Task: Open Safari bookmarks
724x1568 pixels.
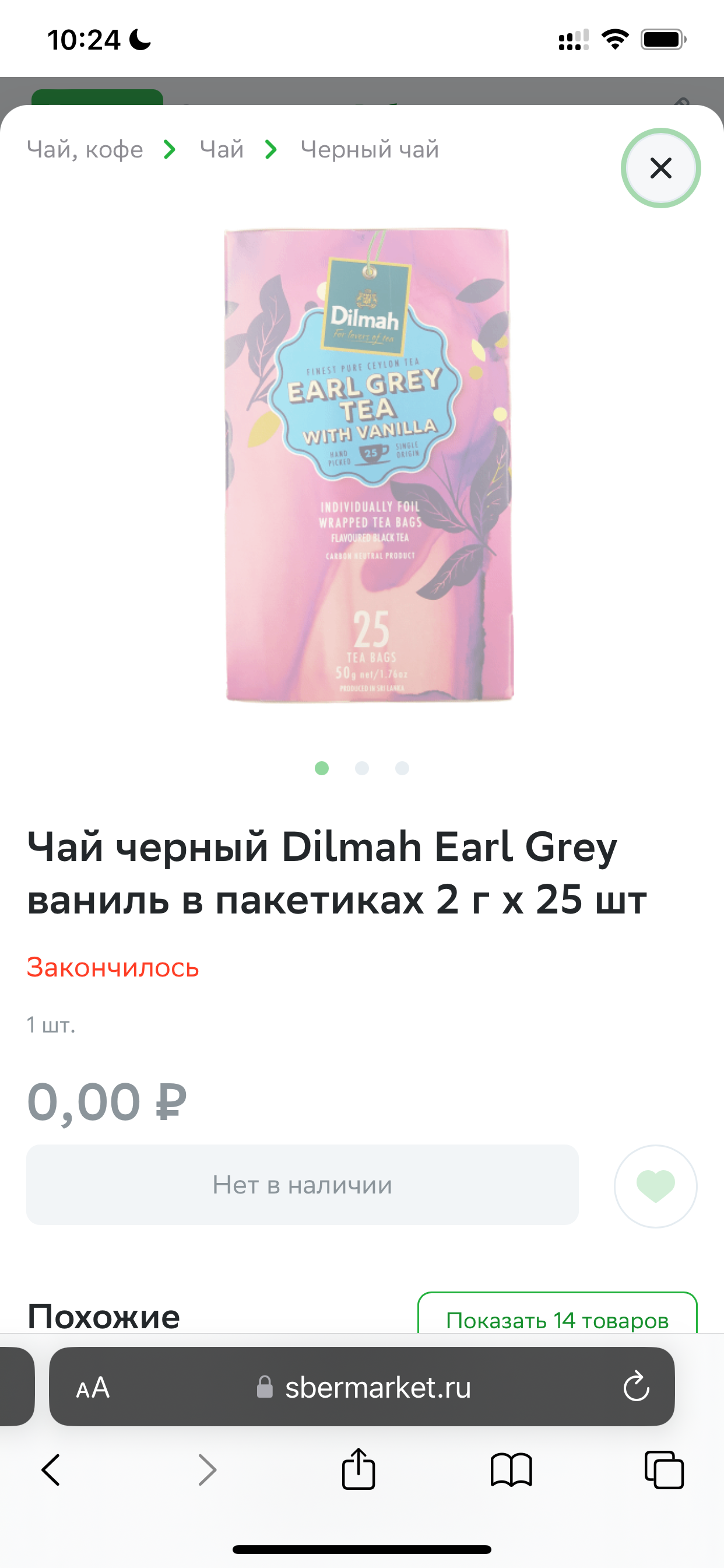Action: tap(512, 1470)
